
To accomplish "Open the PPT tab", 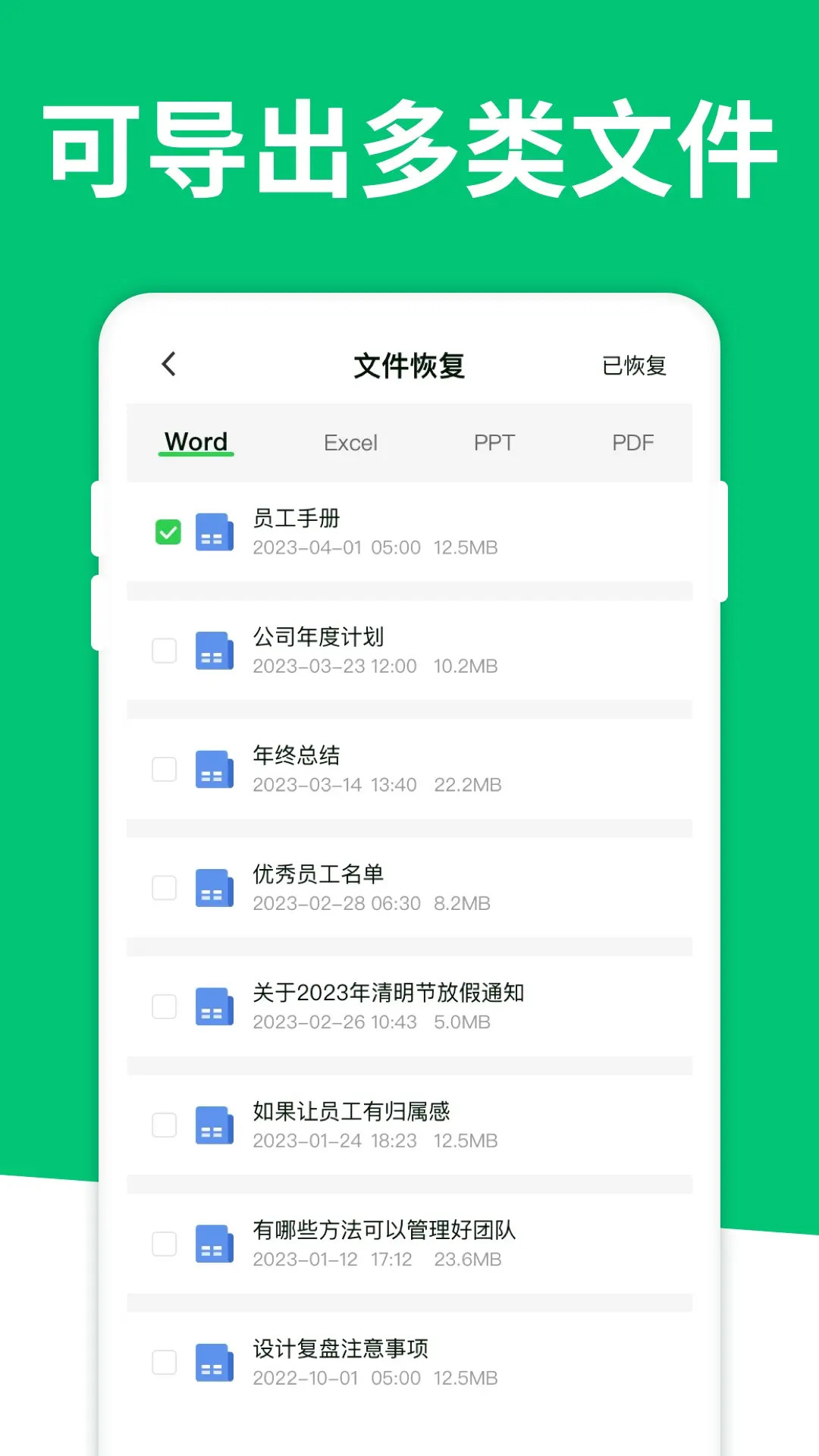I will click(494, 442).
